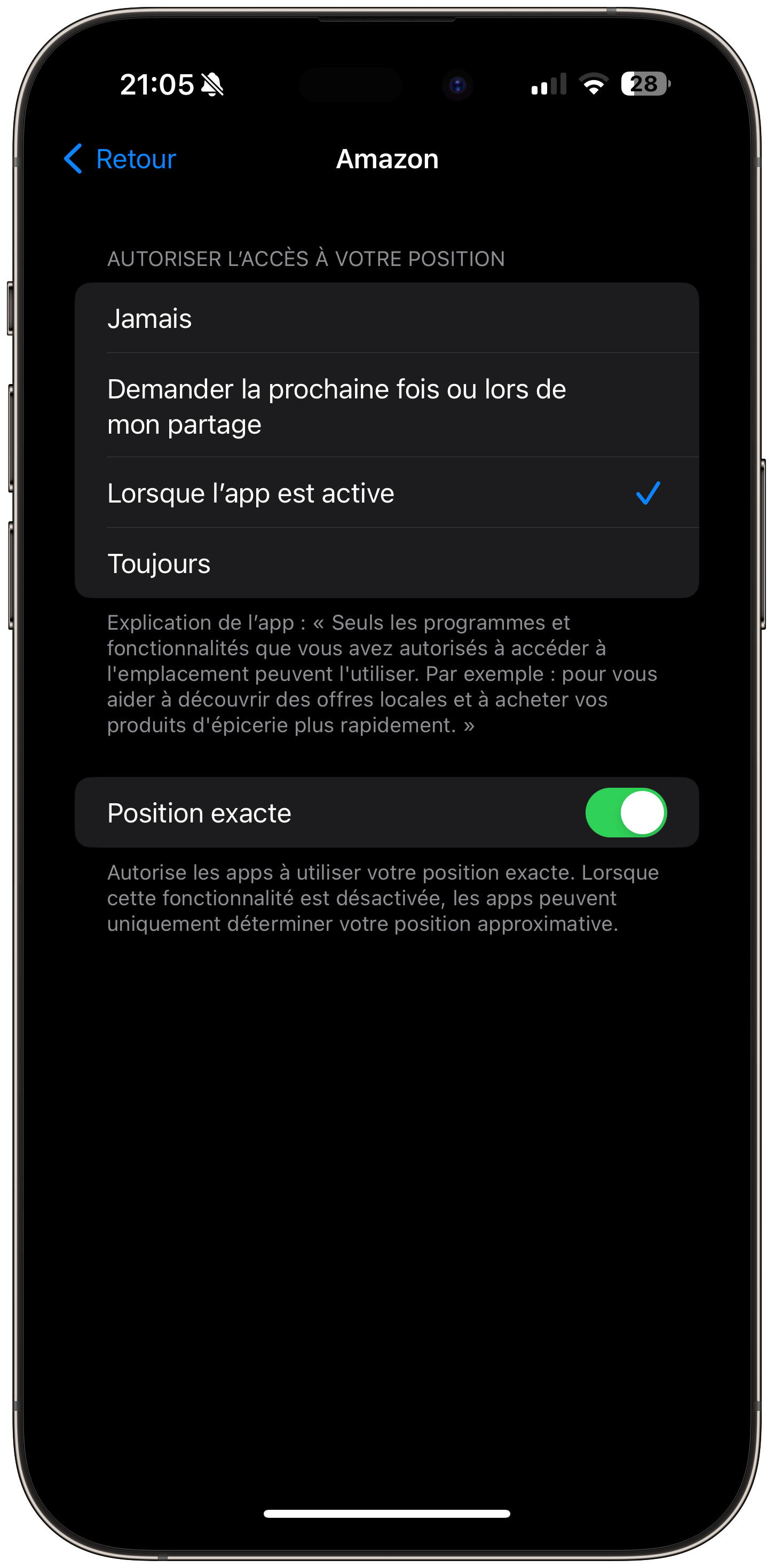Choose Demander la prochaine fois ou lors de mon partage
774x1568 pixels.
(x=387, y=405)
